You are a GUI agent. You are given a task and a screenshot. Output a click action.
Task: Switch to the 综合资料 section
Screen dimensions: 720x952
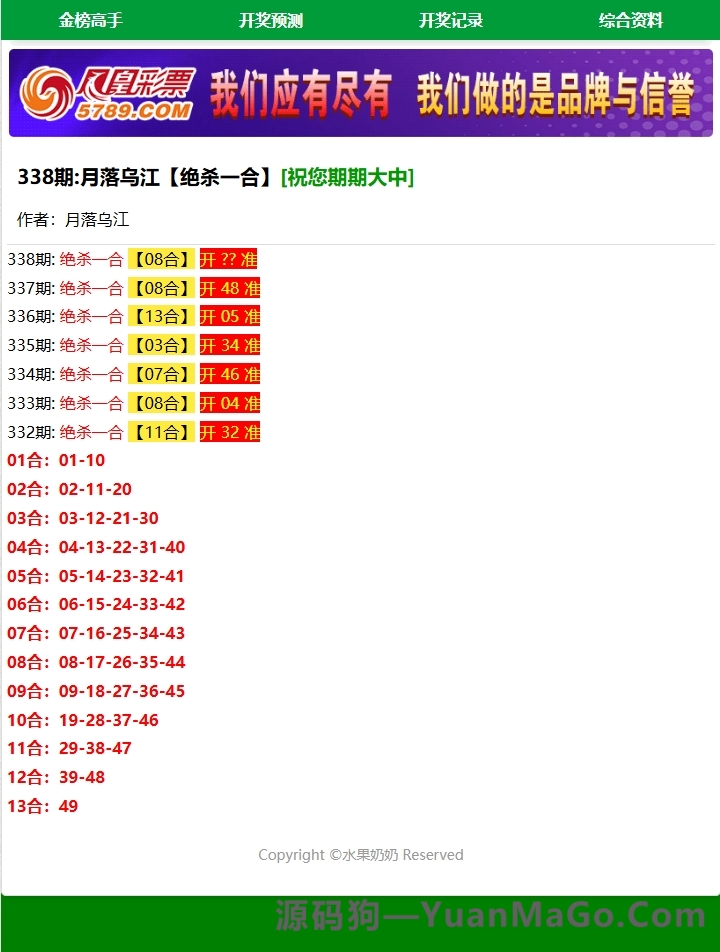coord(630,21)
